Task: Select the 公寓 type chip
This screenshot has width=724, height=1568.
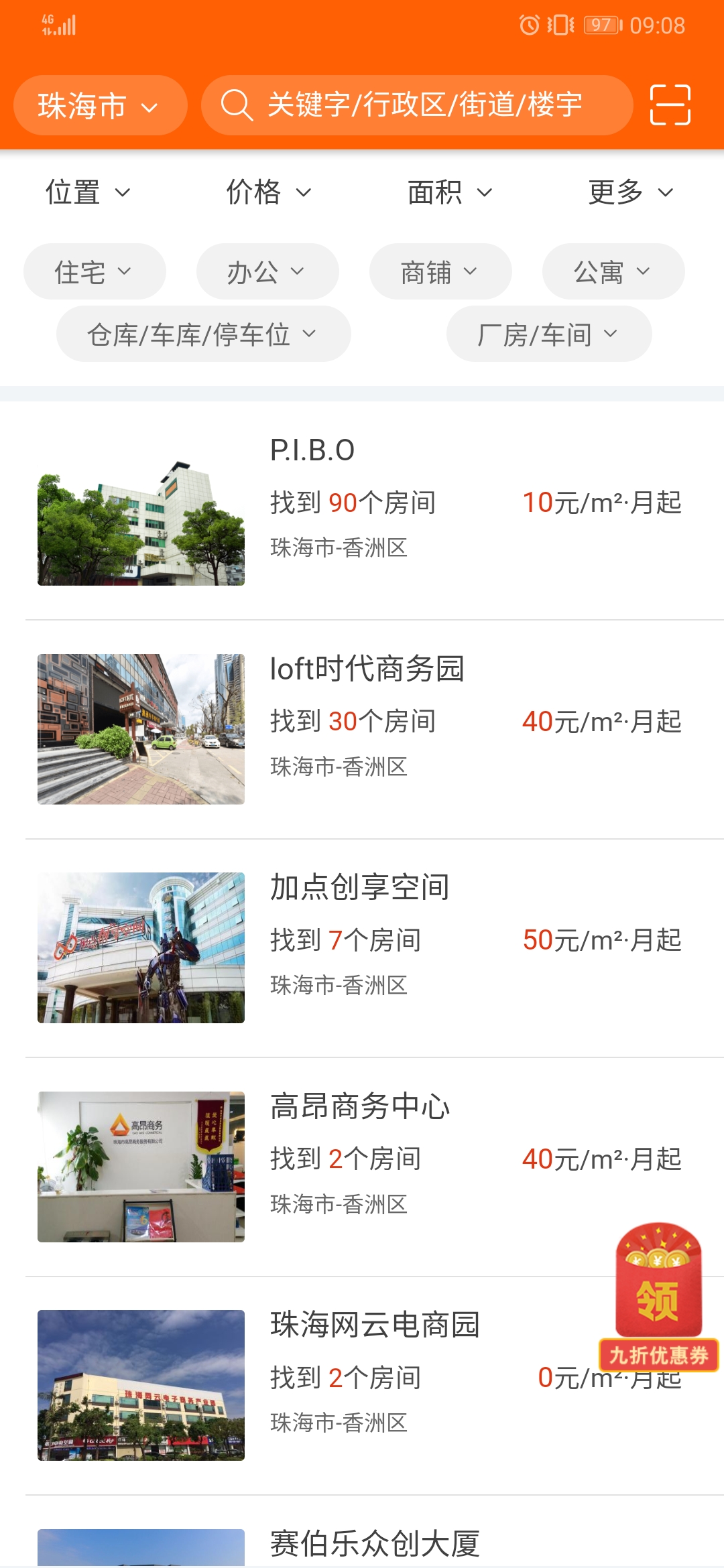Action: click(x=613, y=271)
